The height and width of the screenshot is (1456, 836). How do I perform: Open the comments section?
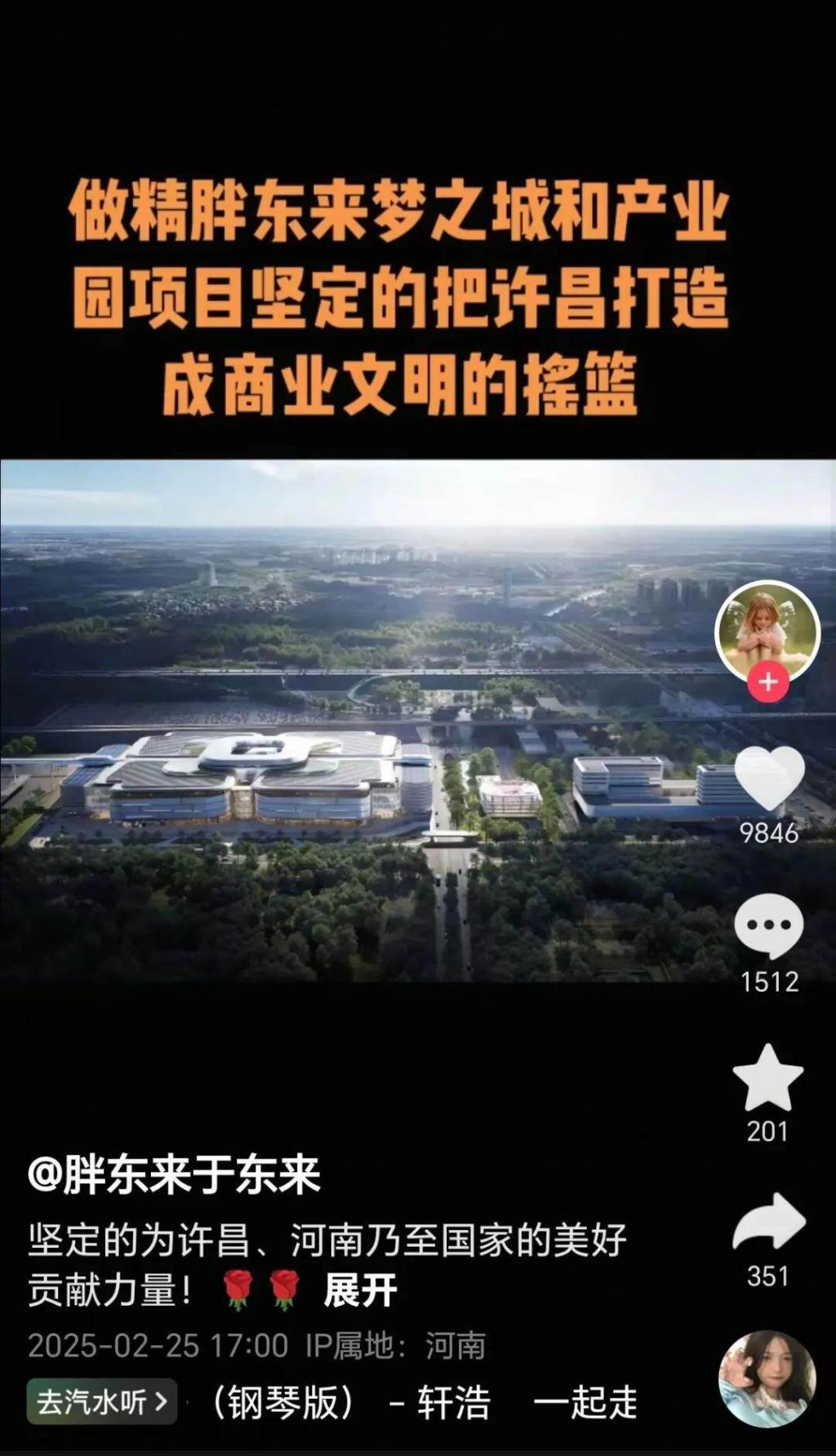pos(768,926)
